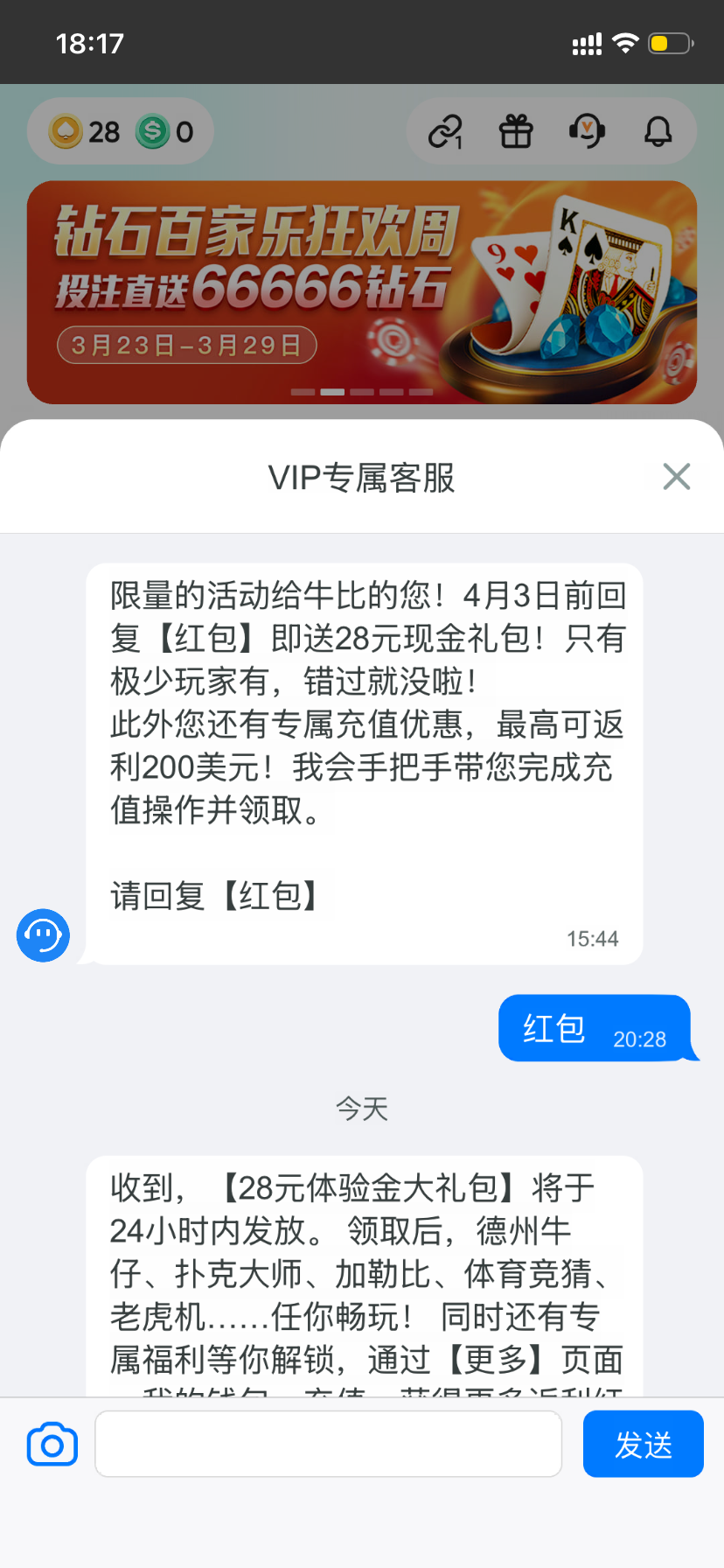Open the link invite icon
Viewport: 724px width, 1568px height.
[445, 132]
